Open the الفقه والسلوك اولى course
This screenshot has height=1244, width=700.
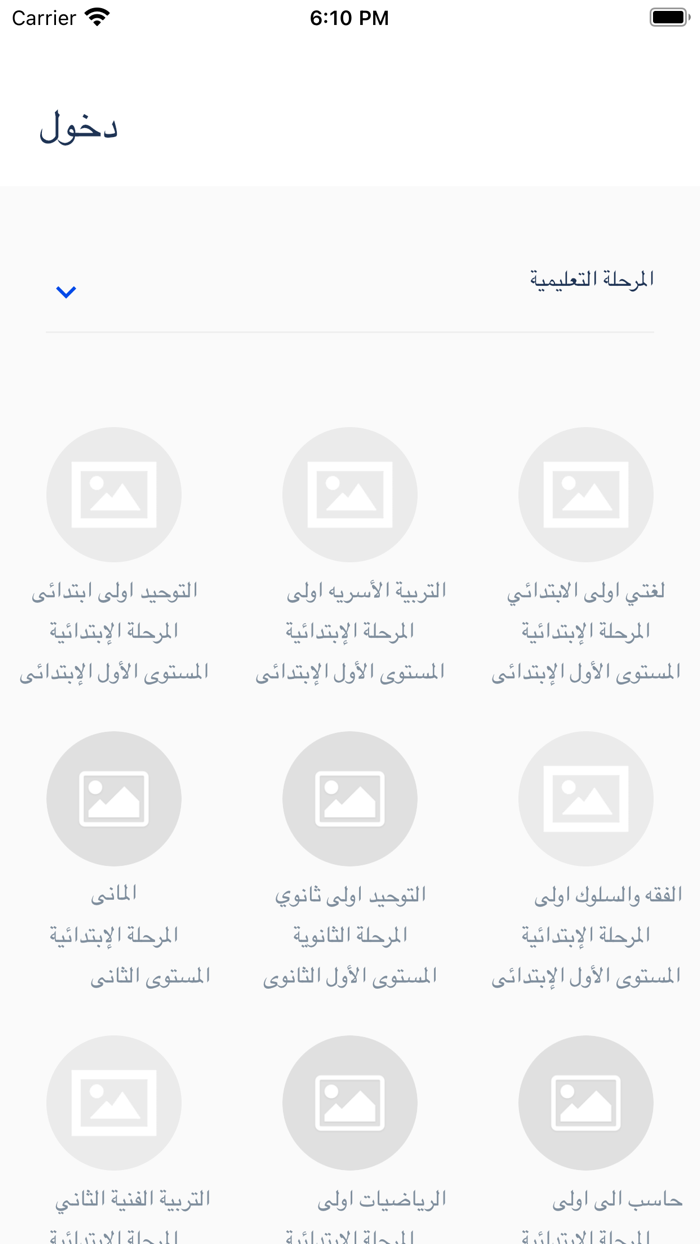click(x=586, y=799)
